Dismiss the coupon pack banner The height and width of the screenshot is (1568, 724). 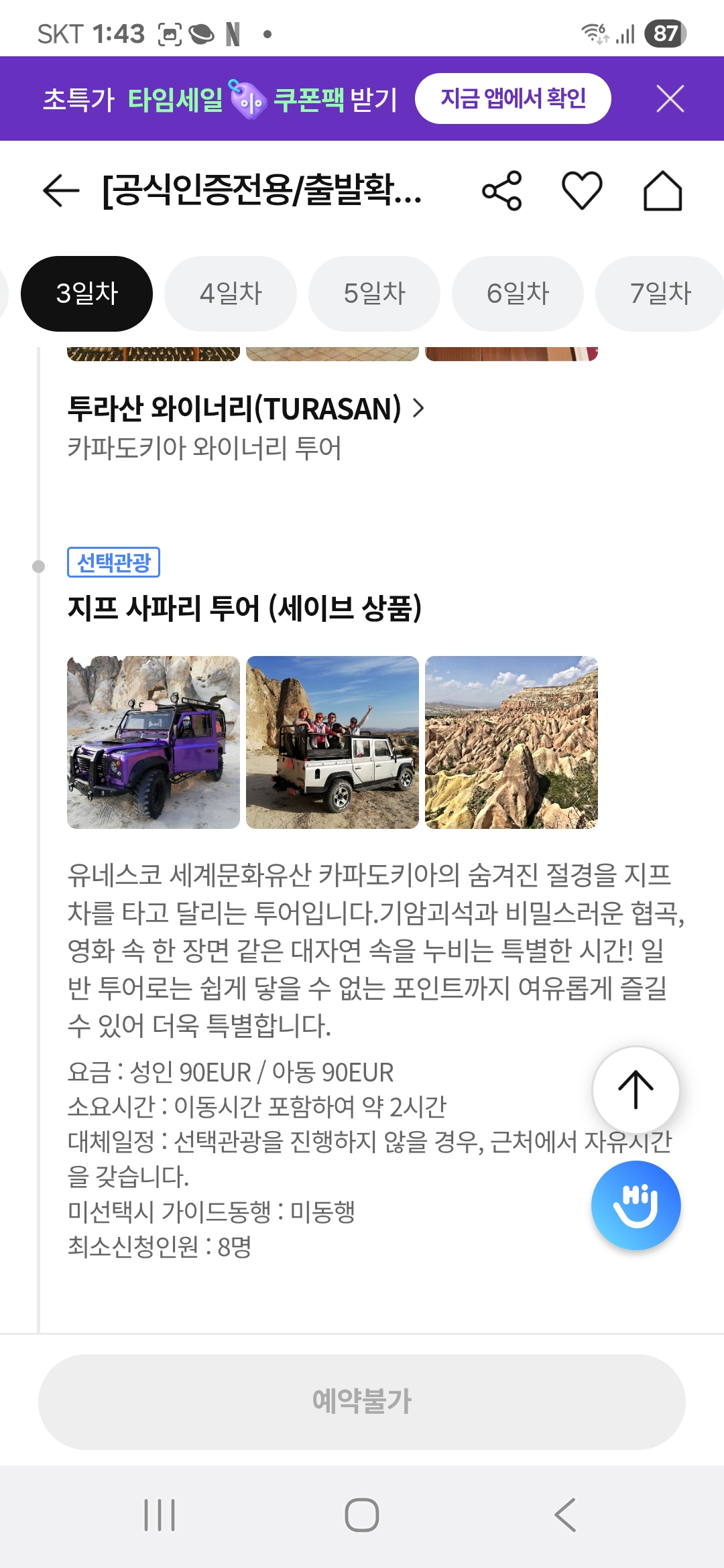[670, 99]
